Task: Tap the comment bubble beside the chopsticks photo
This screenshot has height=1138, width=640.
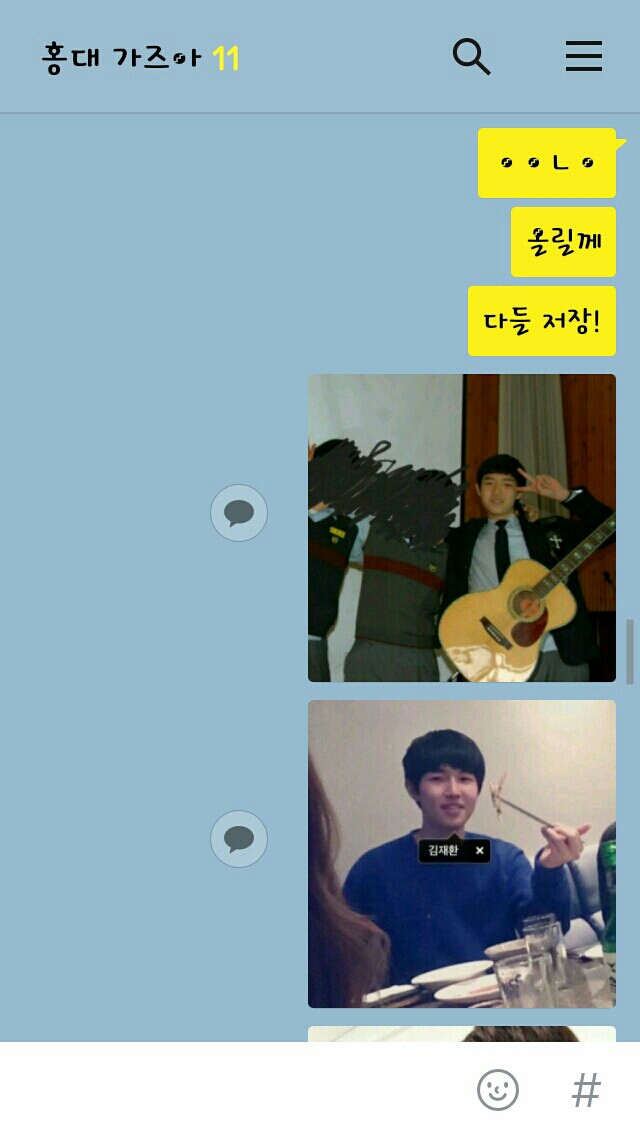Action: (239, 839)
